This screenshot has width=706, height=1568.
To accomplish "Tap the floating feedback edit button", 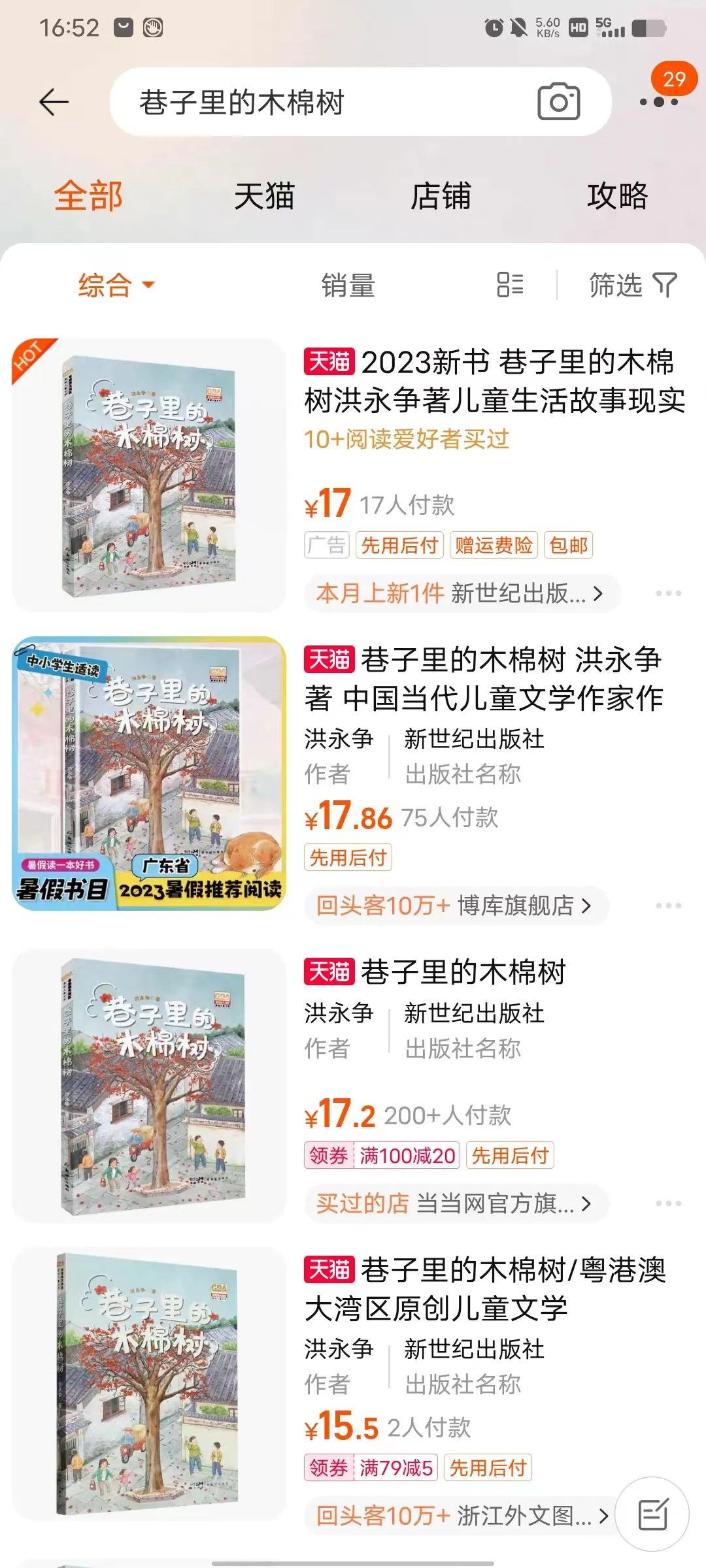I will click(652, 1514).
